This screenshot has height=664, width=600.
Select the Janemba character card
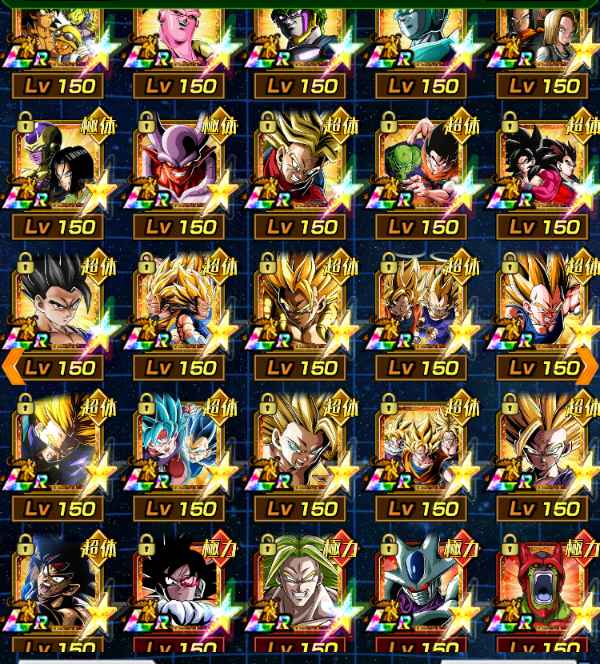click(x=180, y=168)
